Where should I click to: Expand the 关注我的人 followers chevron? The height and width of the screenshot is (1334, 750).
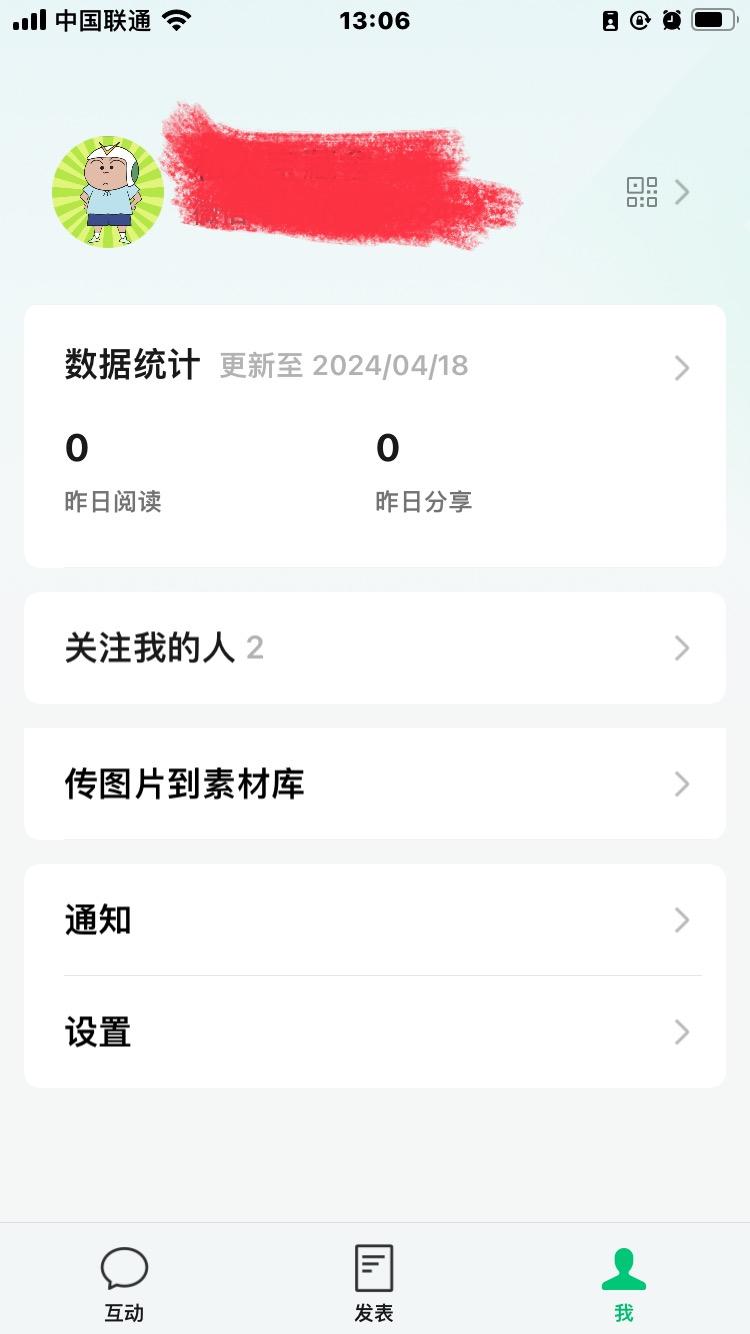click(682, 648)
